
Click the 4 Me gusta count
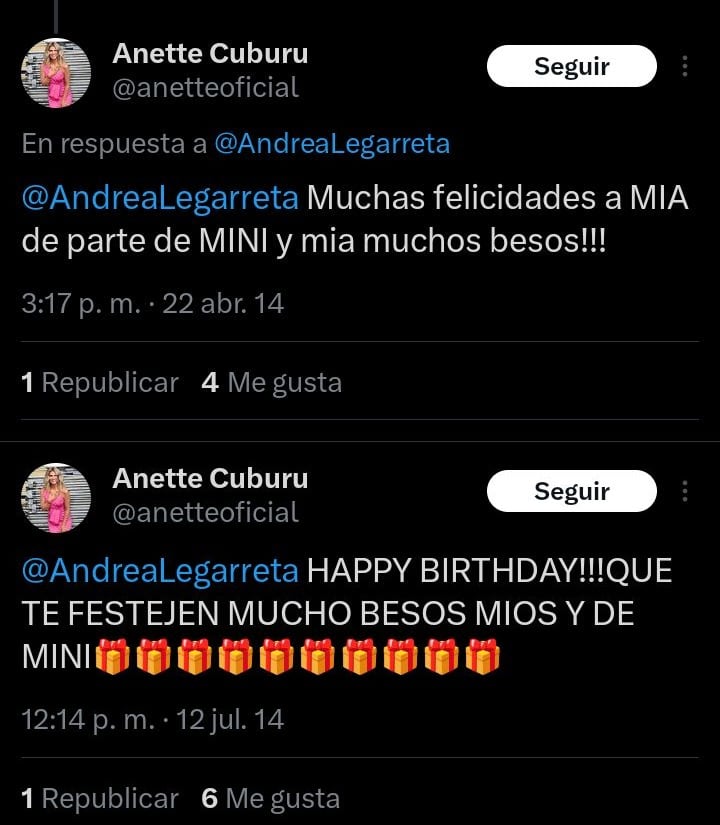click(270, 381)
